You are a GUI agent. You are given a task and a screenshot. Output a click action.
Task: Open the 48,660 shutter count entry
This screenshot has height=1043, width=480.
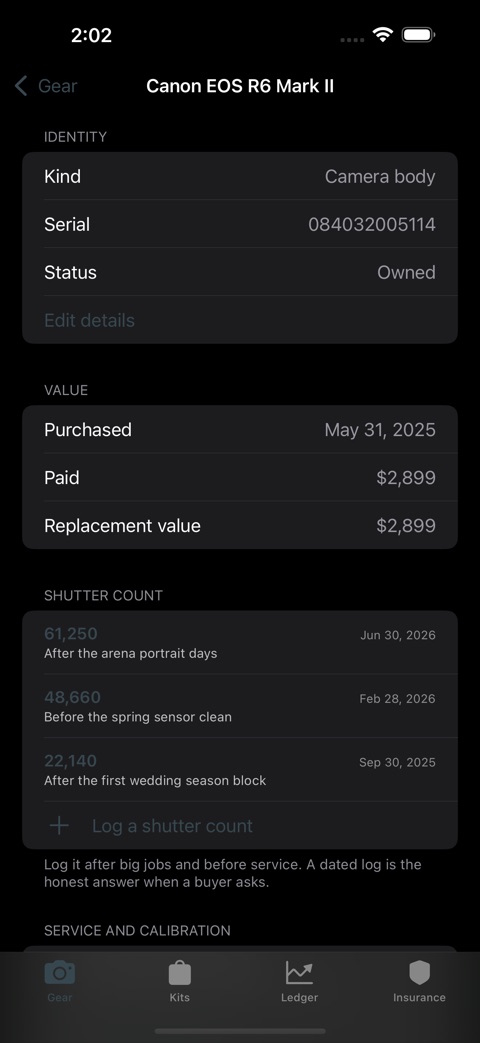[240, 706]
